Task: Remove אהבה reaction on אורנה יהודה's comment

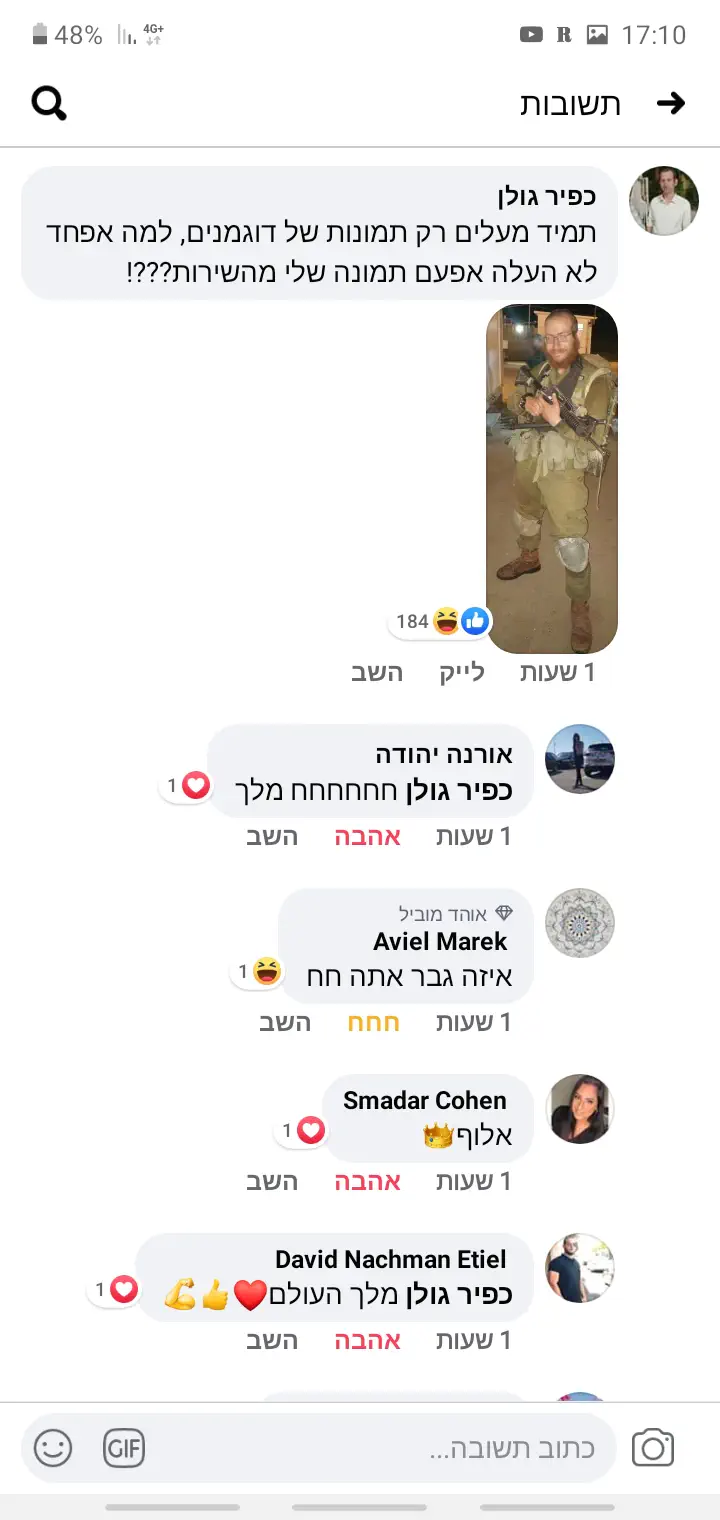Action: point(367,836)
